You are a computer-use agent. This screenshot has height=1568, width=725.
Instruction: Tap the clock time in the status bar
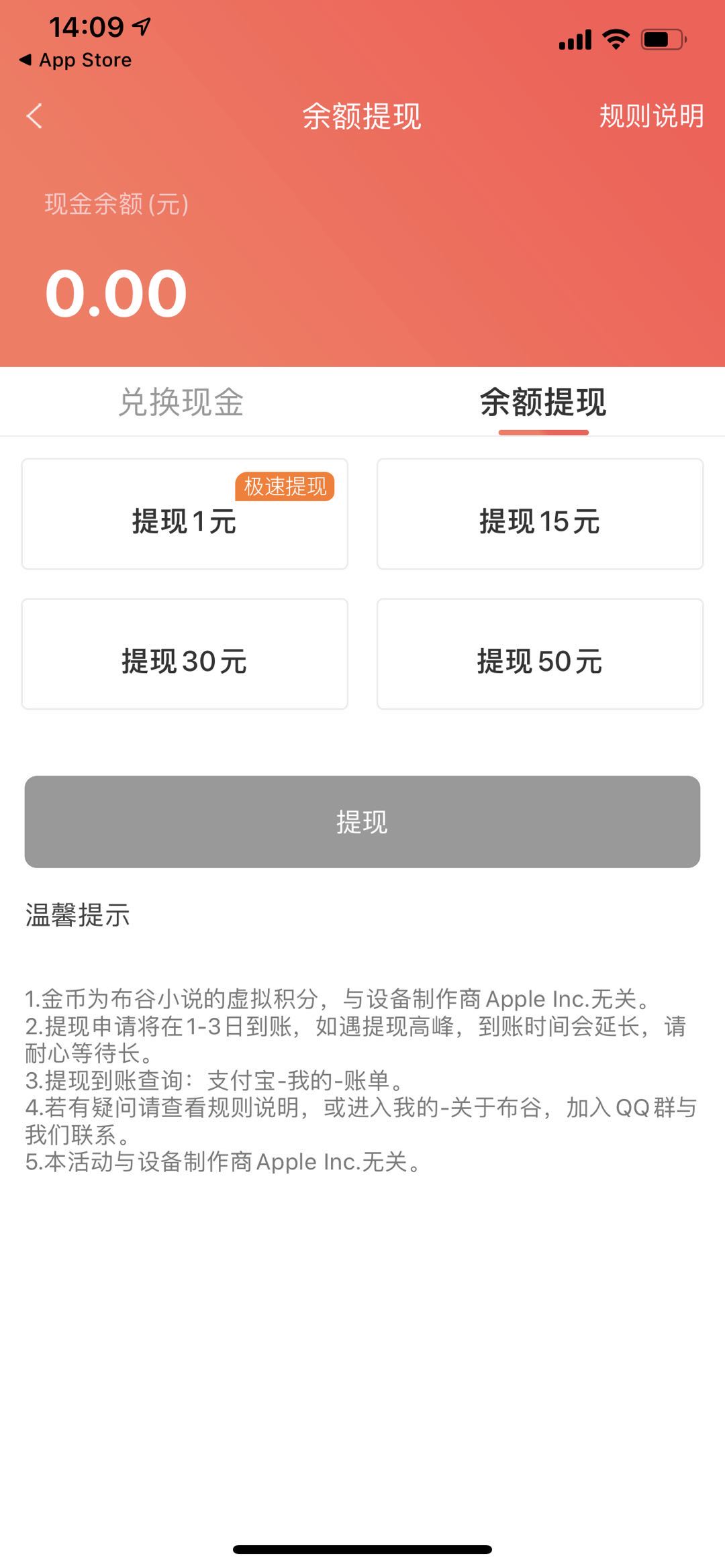point(87,25)
